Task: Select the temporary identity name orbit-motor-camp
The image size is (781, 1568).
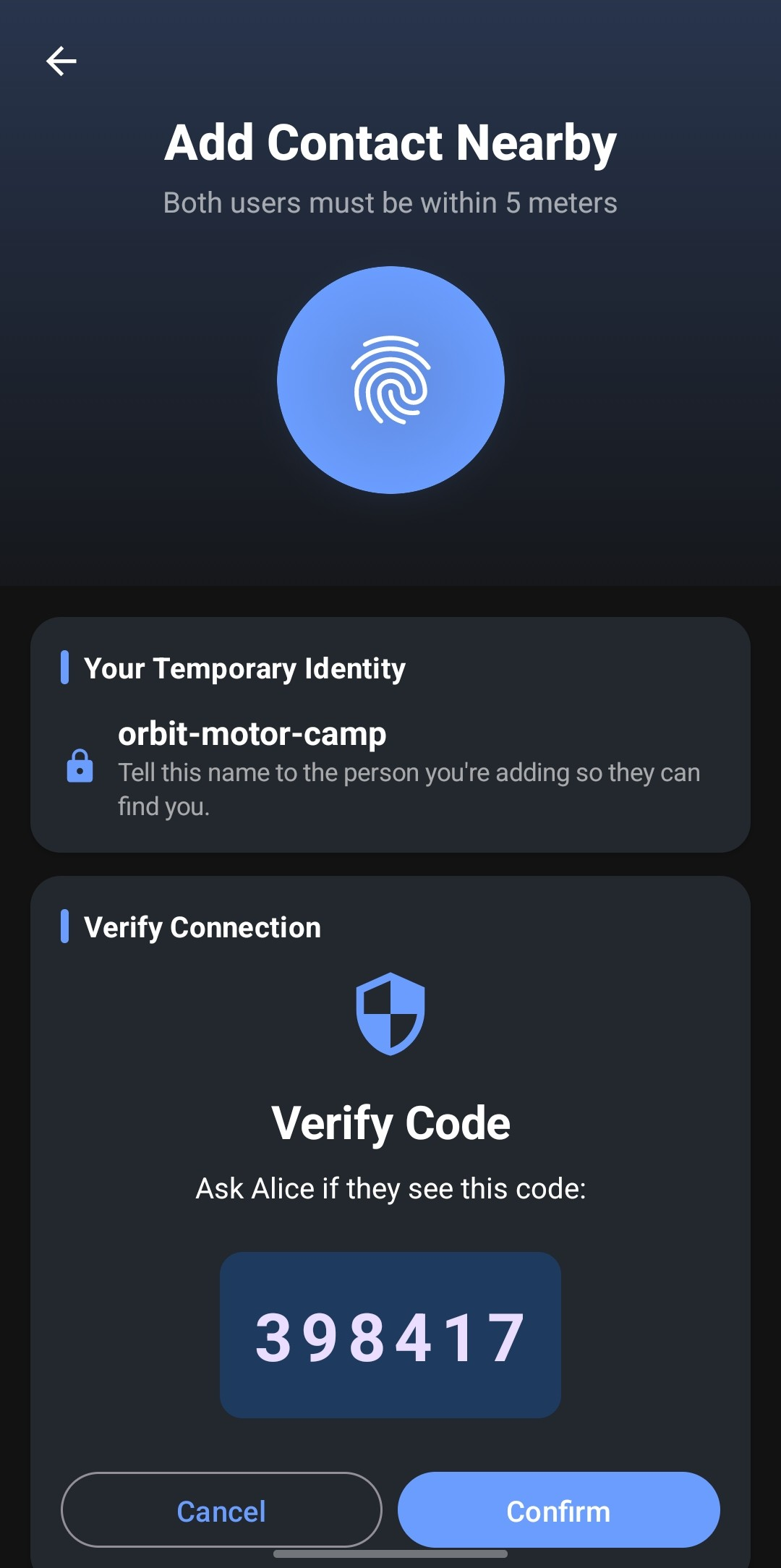Action: (x=252, y=733)
